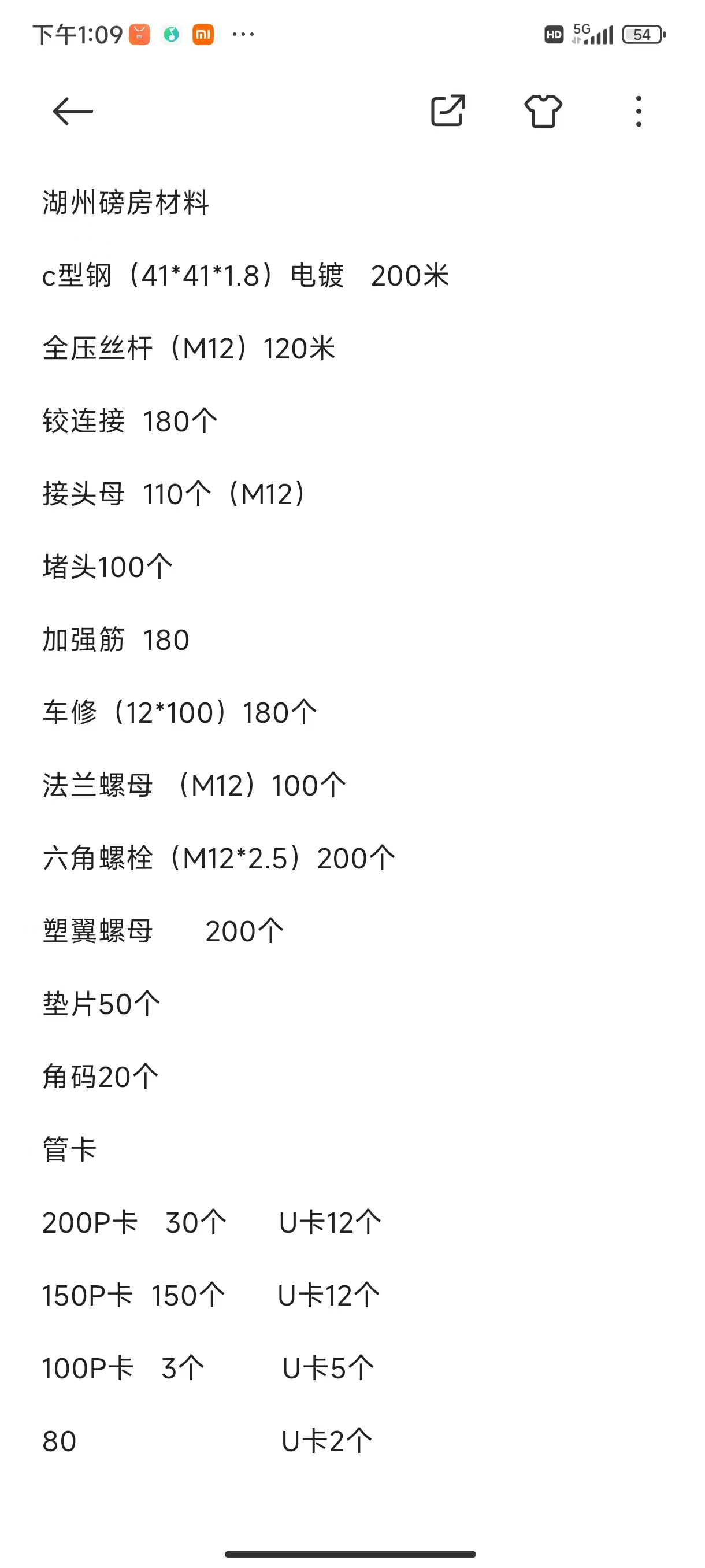This screenshot has height=1568, width=705.
Task: Go back using the arrow icon
Action: coord(72,112)
